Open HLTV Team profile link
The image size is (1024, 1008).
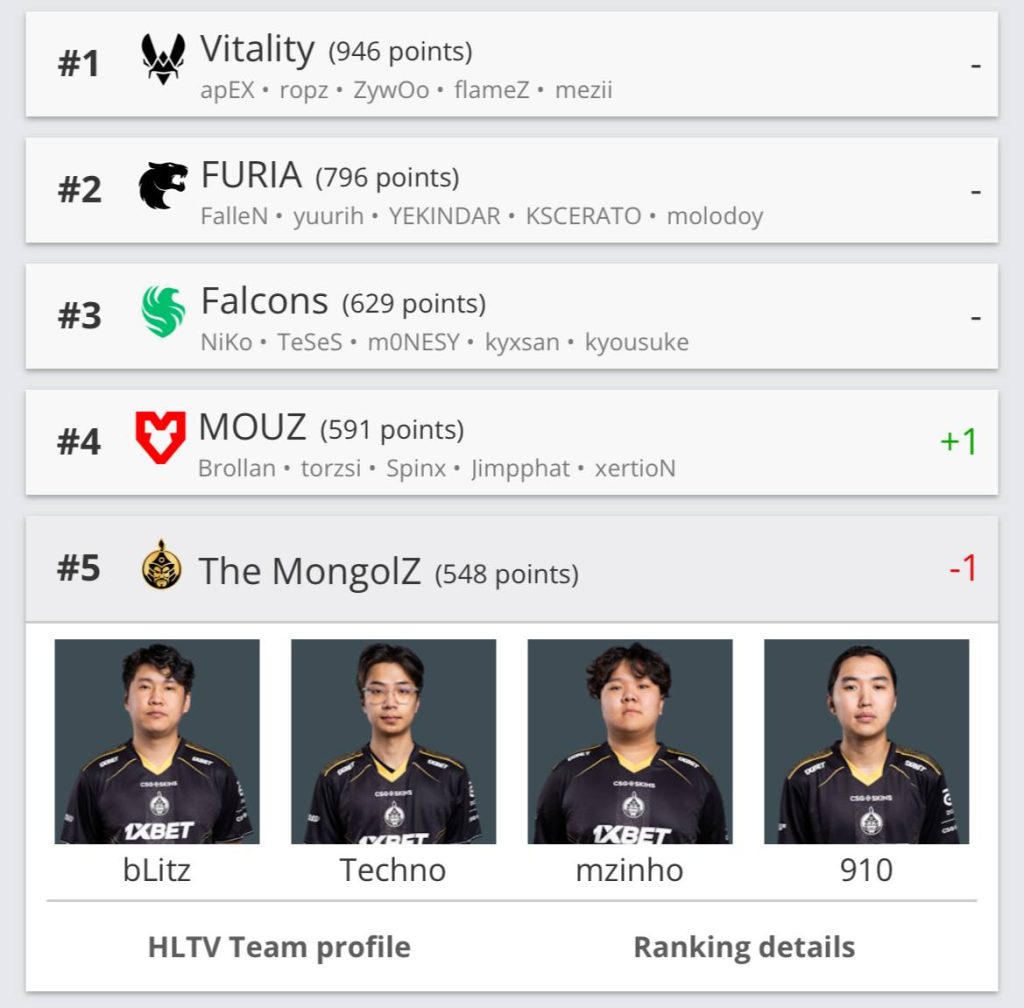(x=279, y=947)
